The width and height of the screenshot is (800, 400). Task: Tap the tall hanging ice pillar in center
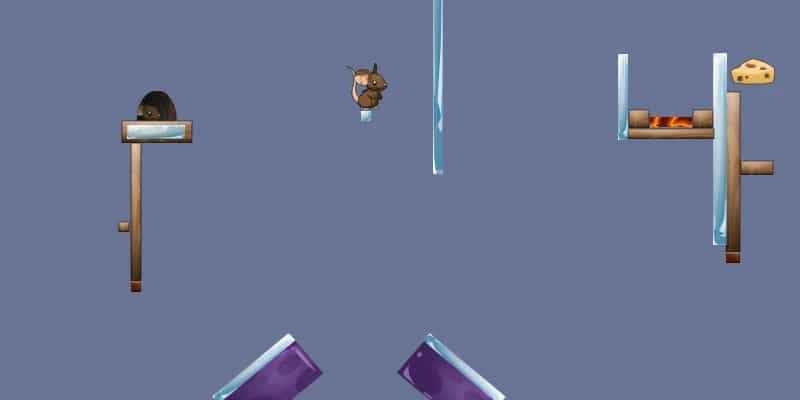point(438,86)
